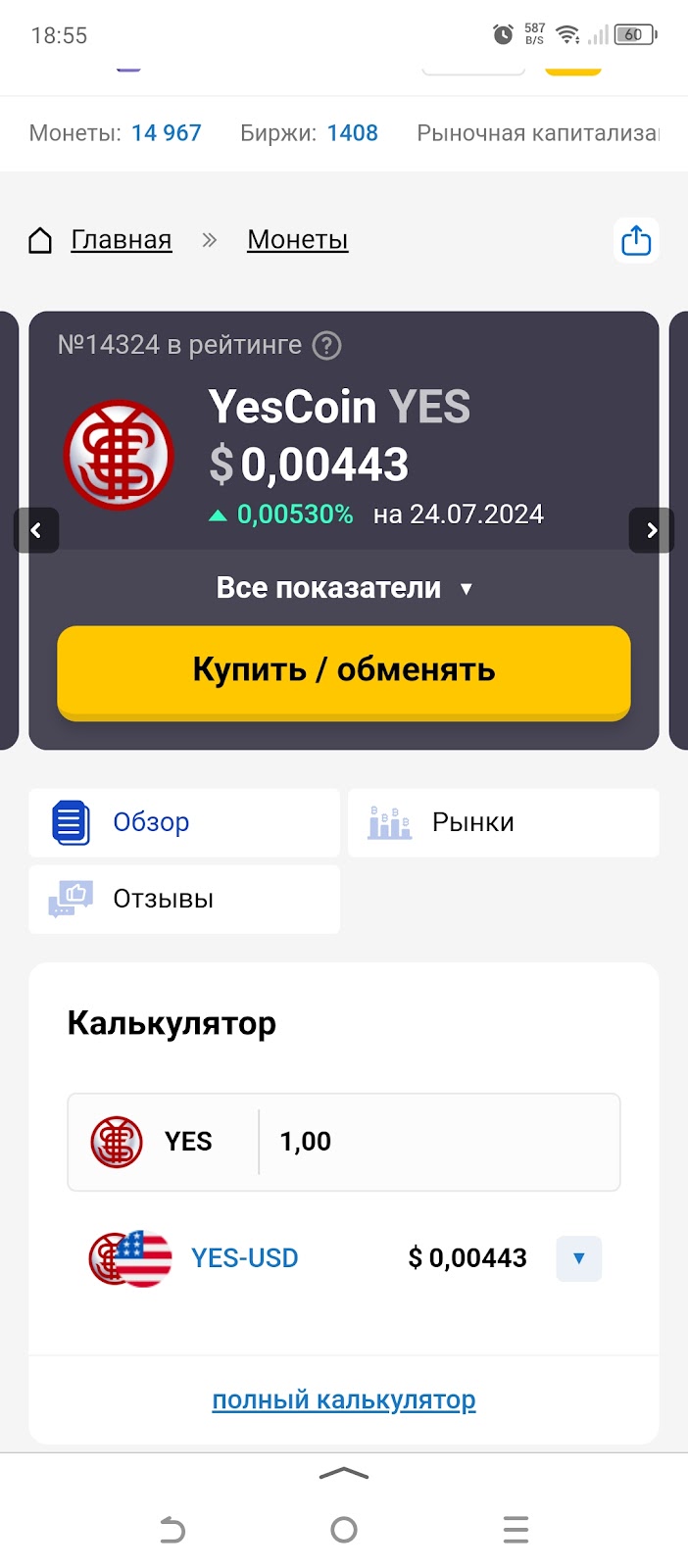Viewport: 688px width, 1568px height.
Task: Open YES-USD pair link
Action: (x=244, y=1258)
